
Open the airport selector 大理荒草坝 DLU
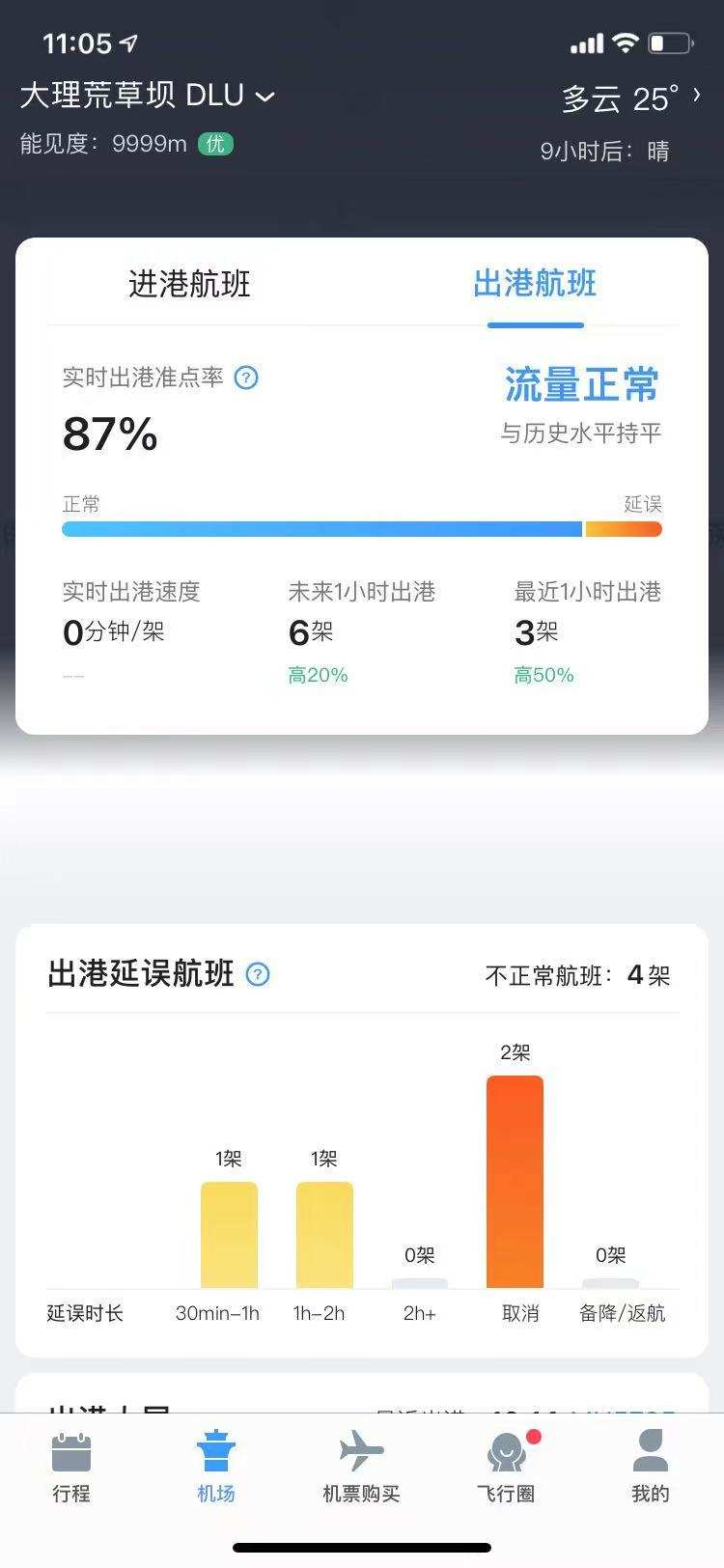(x=148, y=96)
